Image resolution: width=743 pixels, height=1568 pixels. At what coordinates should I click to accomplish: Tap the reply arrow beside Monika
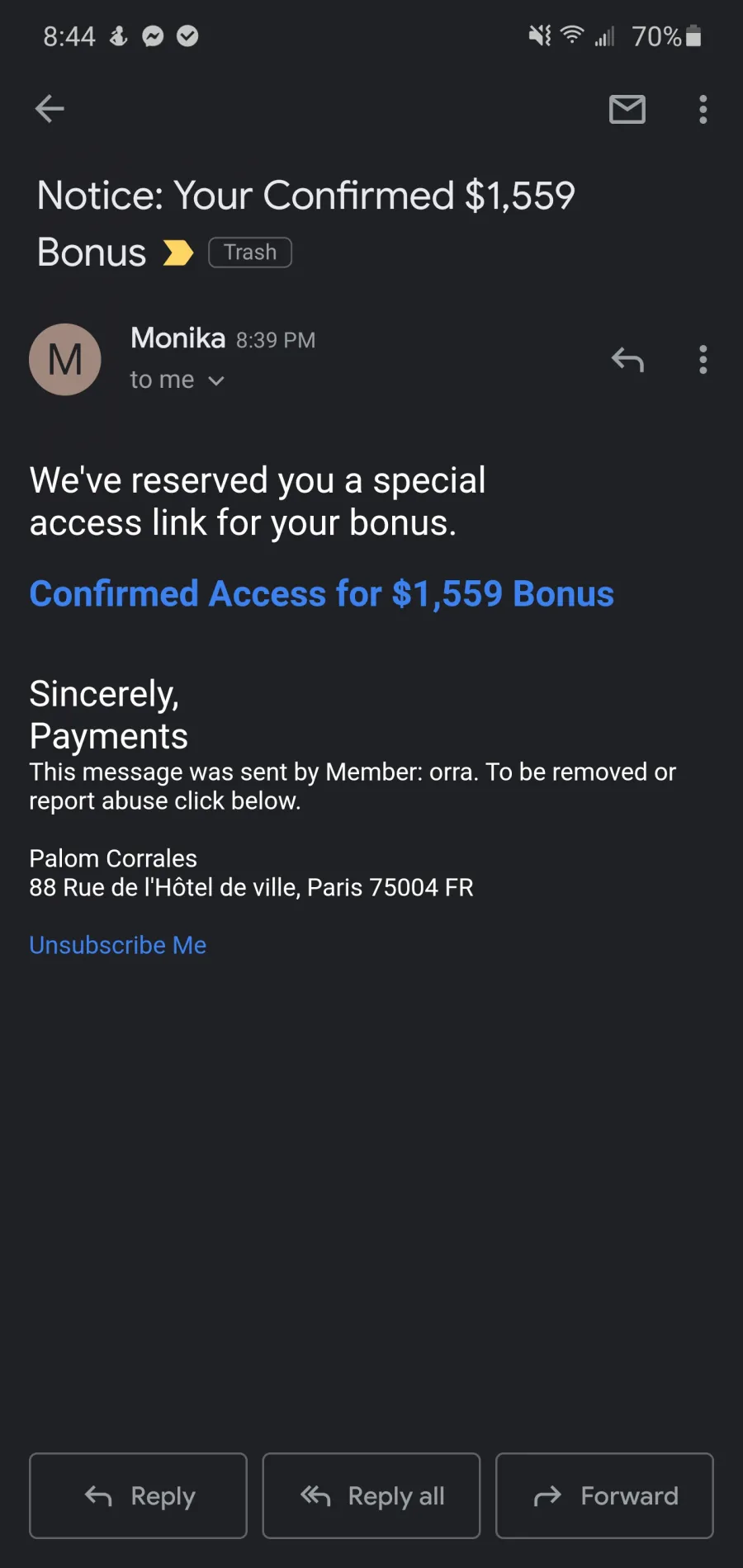pyautogui.click(x=627, y=360)
